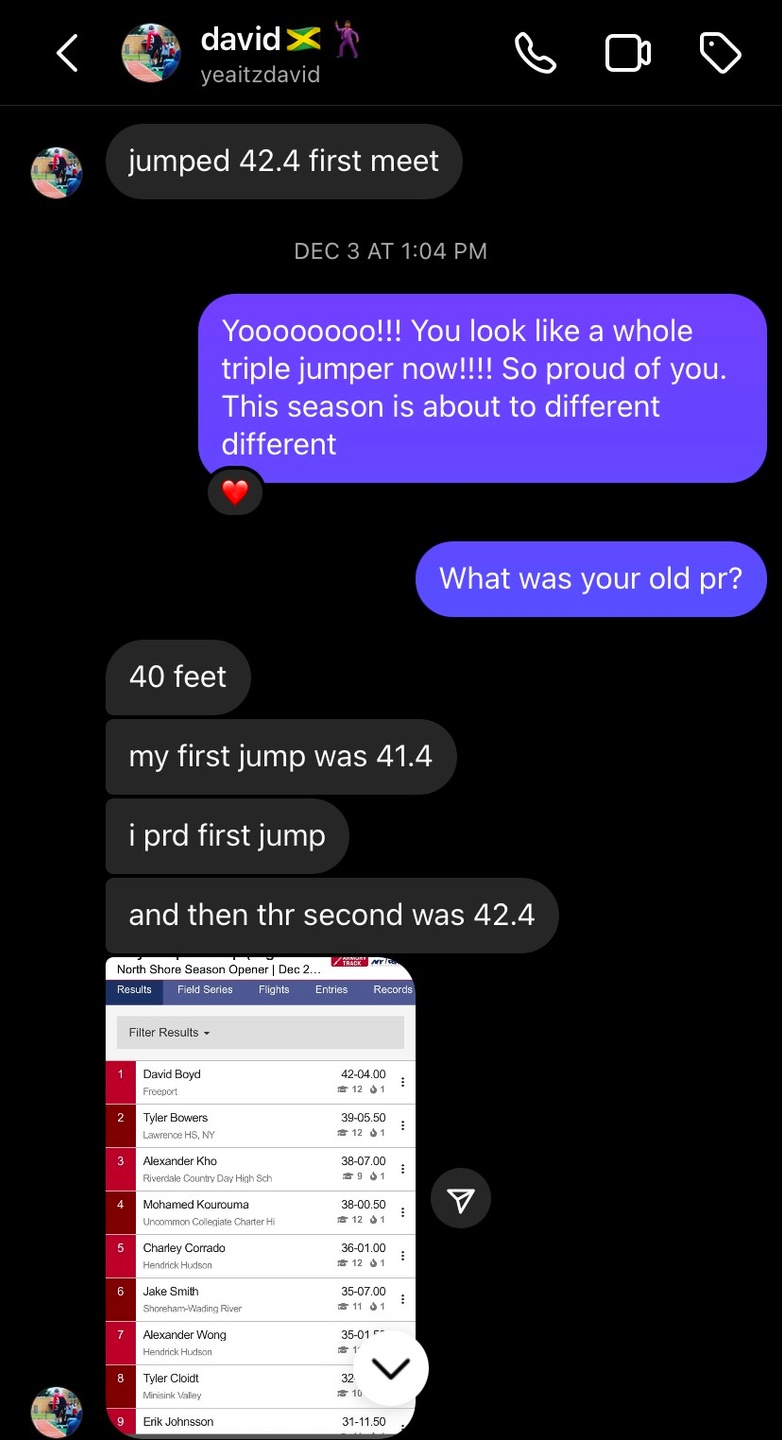782x1440 pixels.
Task: Start a voice call with david
Action: (535, 53)
